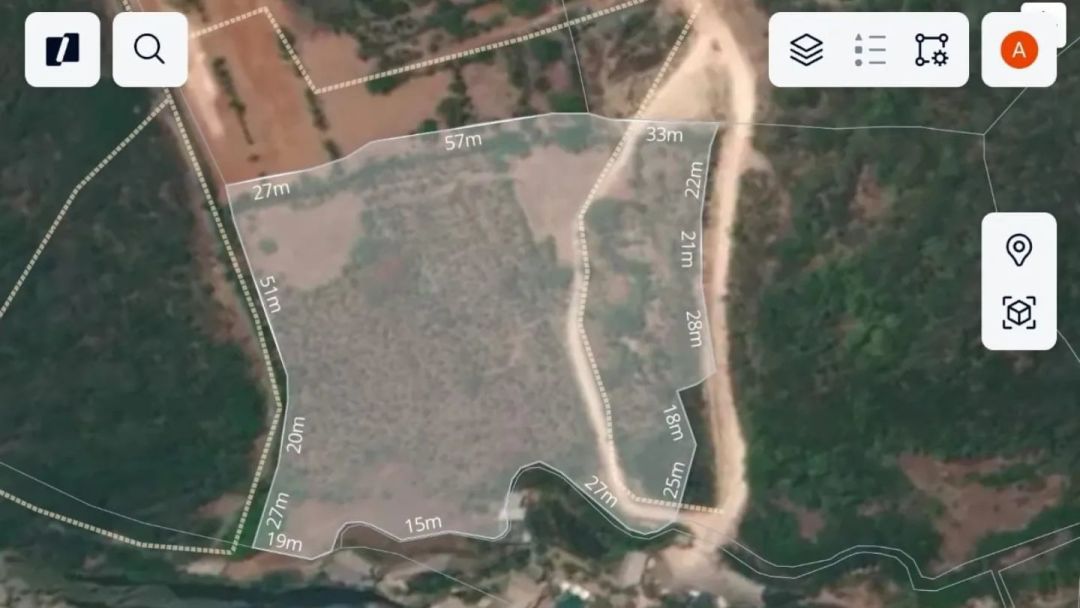Open the measurement and drawing tools
The height and width of the screenshot is (608, 1080).
[931, 49]
